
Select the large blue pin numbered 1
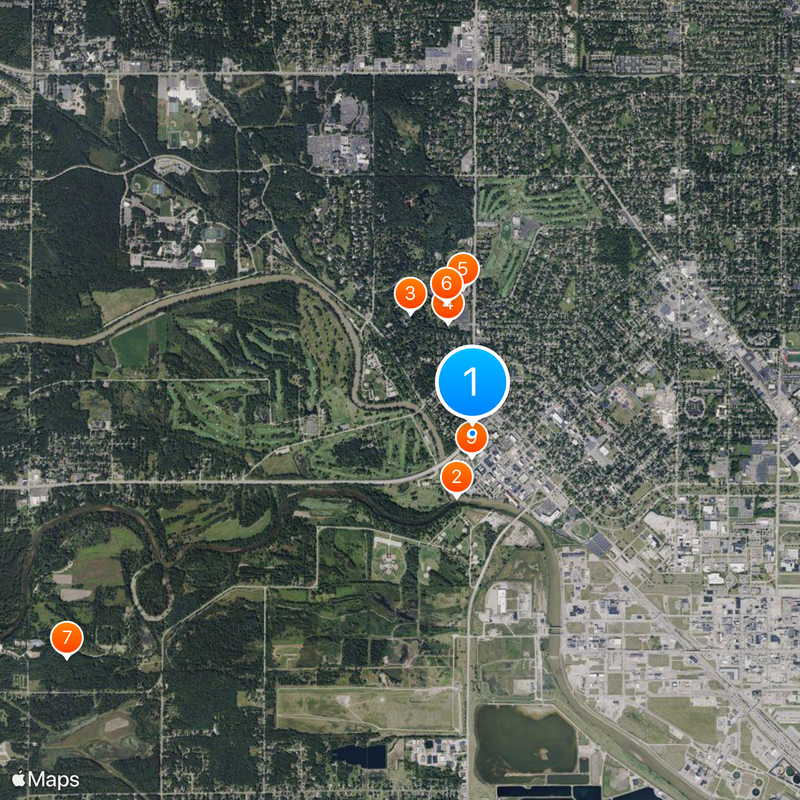(473, 382)
